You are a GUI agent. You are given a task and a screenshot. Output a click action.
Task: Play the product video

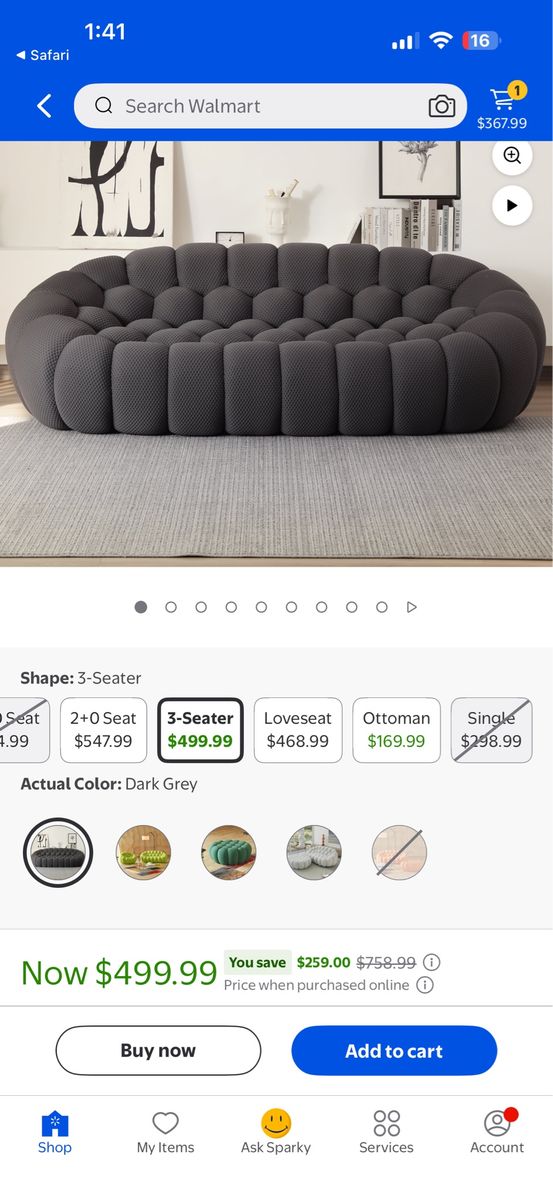[512, 205]
